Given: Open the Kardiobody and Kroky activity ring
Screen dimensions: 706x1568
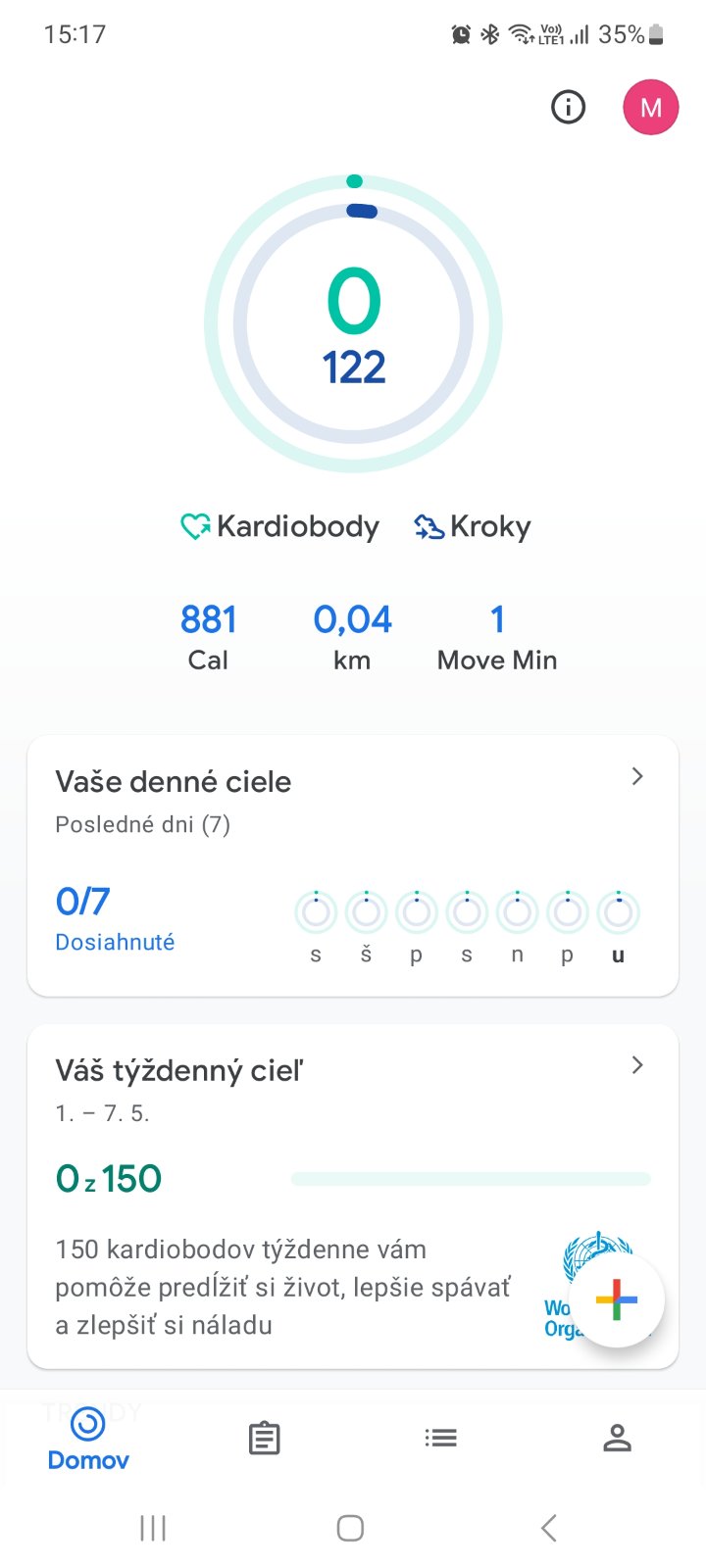Looking at the screenshot, I should pyautogui.click(x=353, y=324).
